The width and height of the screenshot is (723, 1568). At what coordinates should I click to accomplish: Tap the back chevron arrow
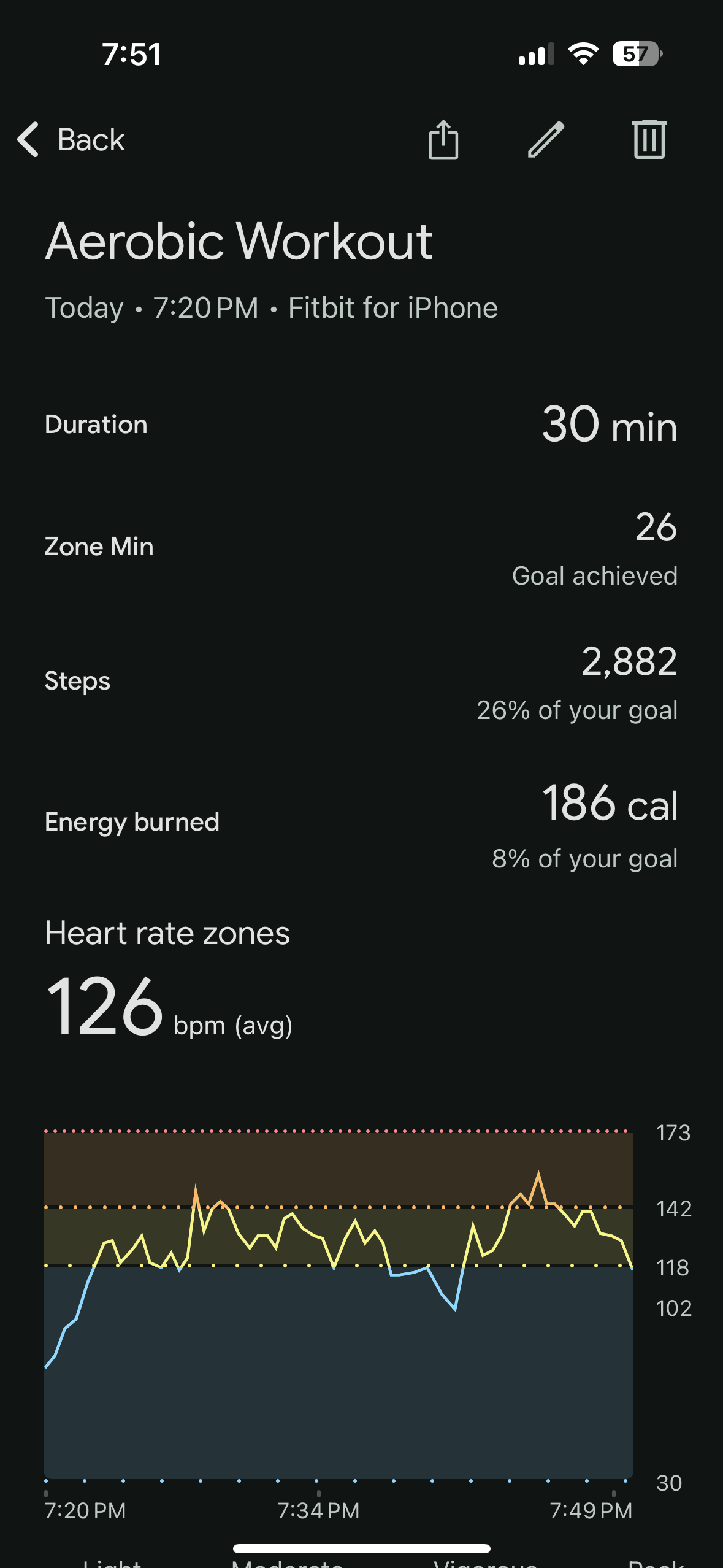point(28,140)
